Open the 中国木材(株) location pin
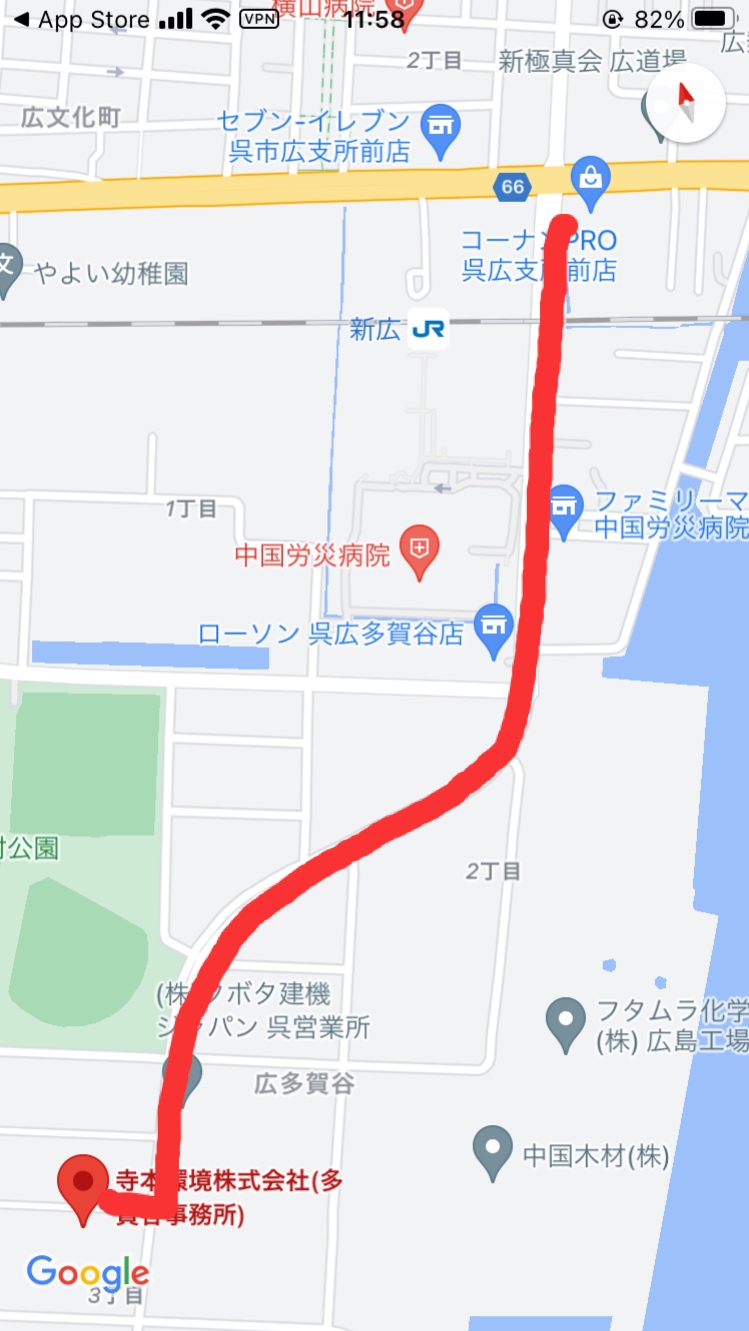This screenshot has width=749, height=1331. point(492,1149)
